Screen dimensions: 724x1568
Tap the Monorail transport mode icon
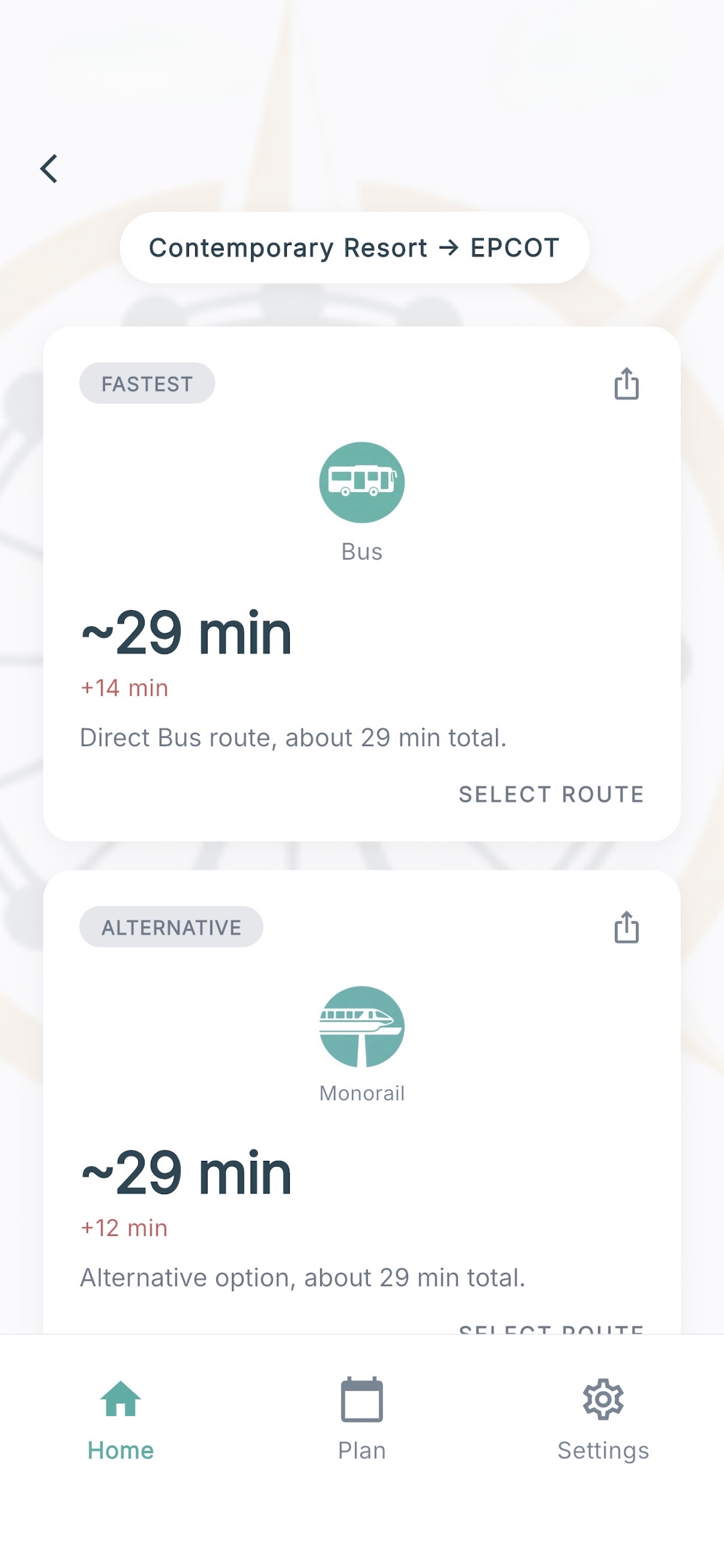[x=362, y=1026]
